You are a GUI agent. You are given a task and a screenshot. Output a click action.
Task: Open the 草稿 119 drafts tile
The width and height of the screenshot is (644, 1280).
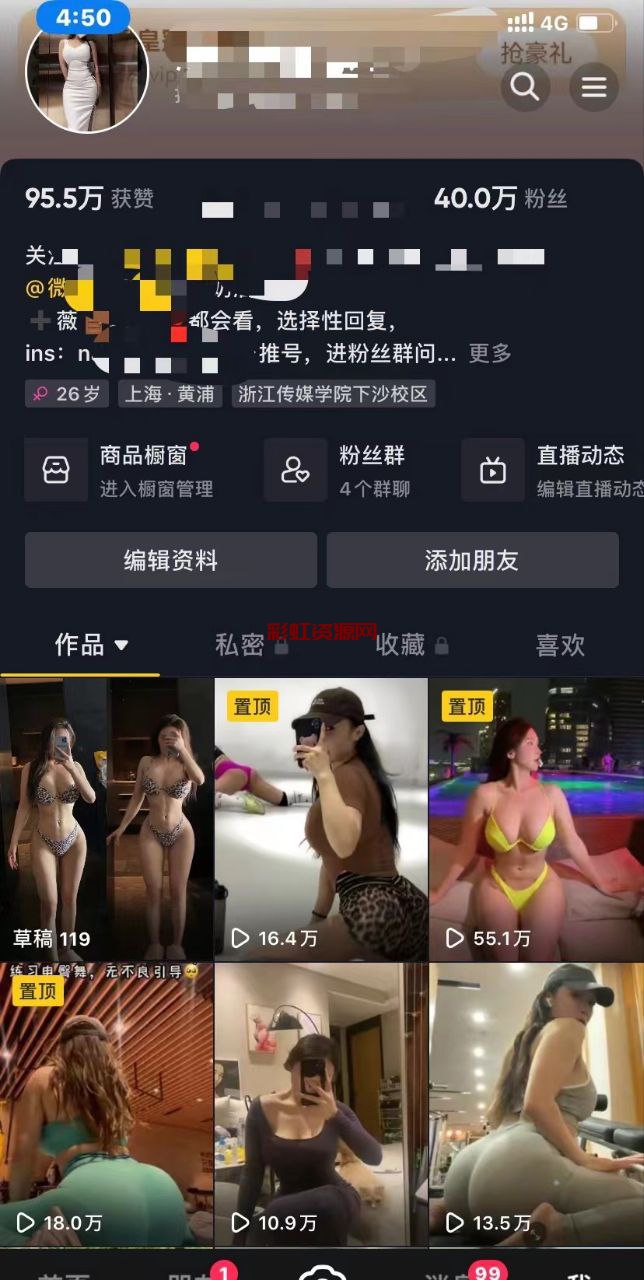tap(106, 818)
